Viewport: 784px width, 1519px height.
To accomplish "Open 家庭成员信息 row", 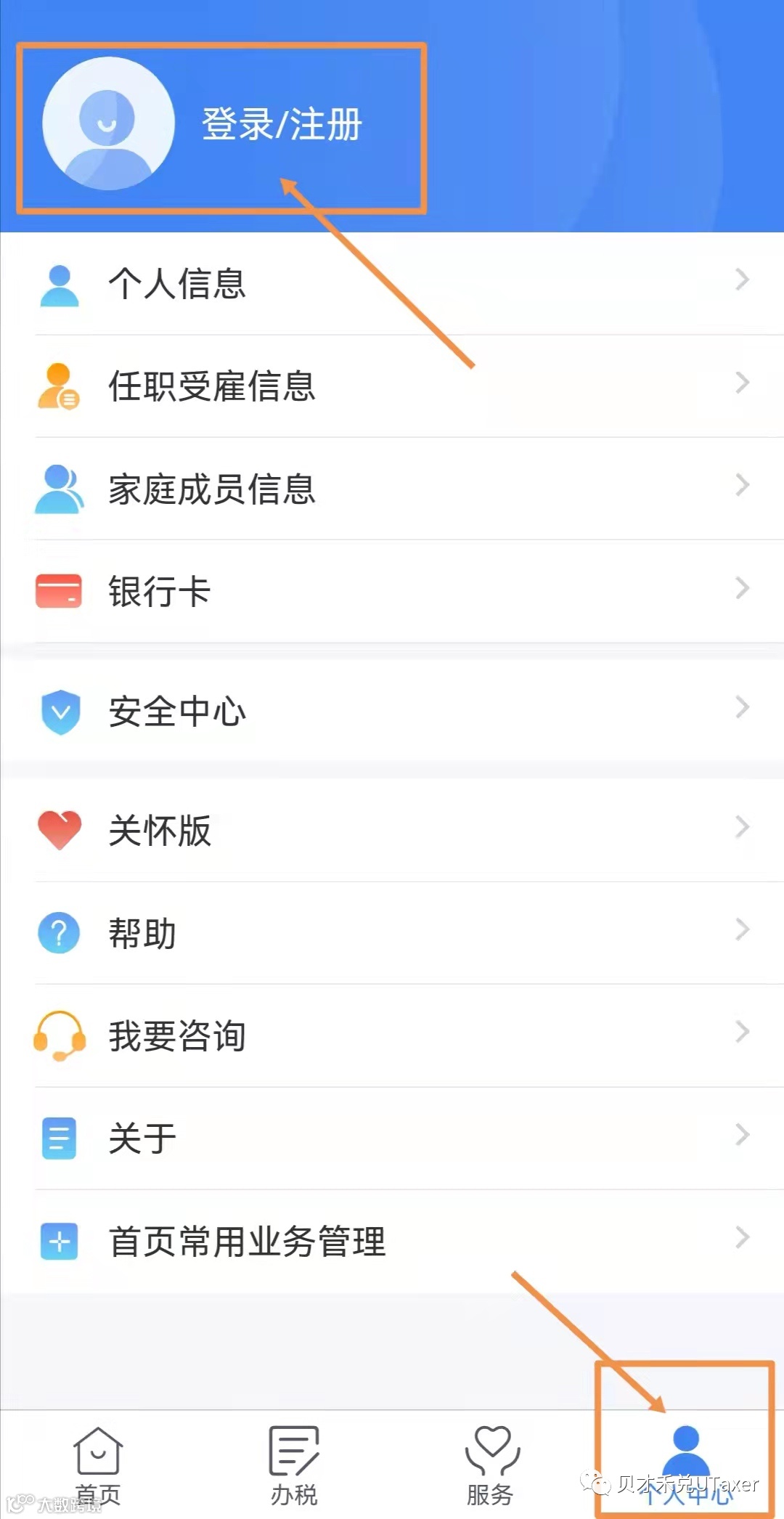I will coord(392,489).
